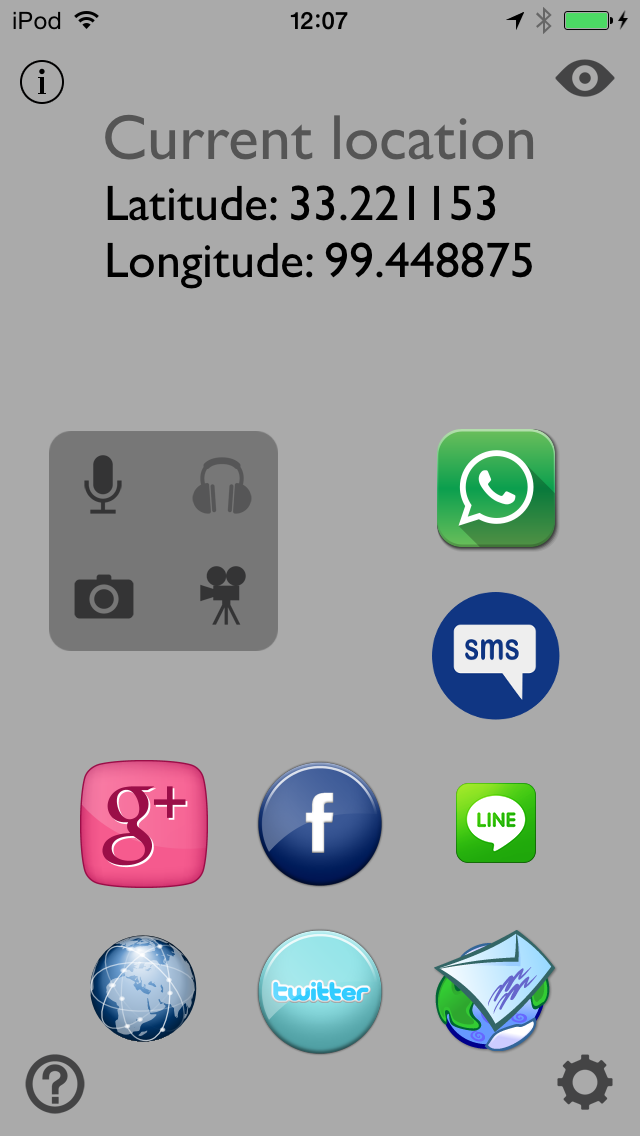Select the headphones audio option
640x1136 pixels.
click(x=221, y=486)
